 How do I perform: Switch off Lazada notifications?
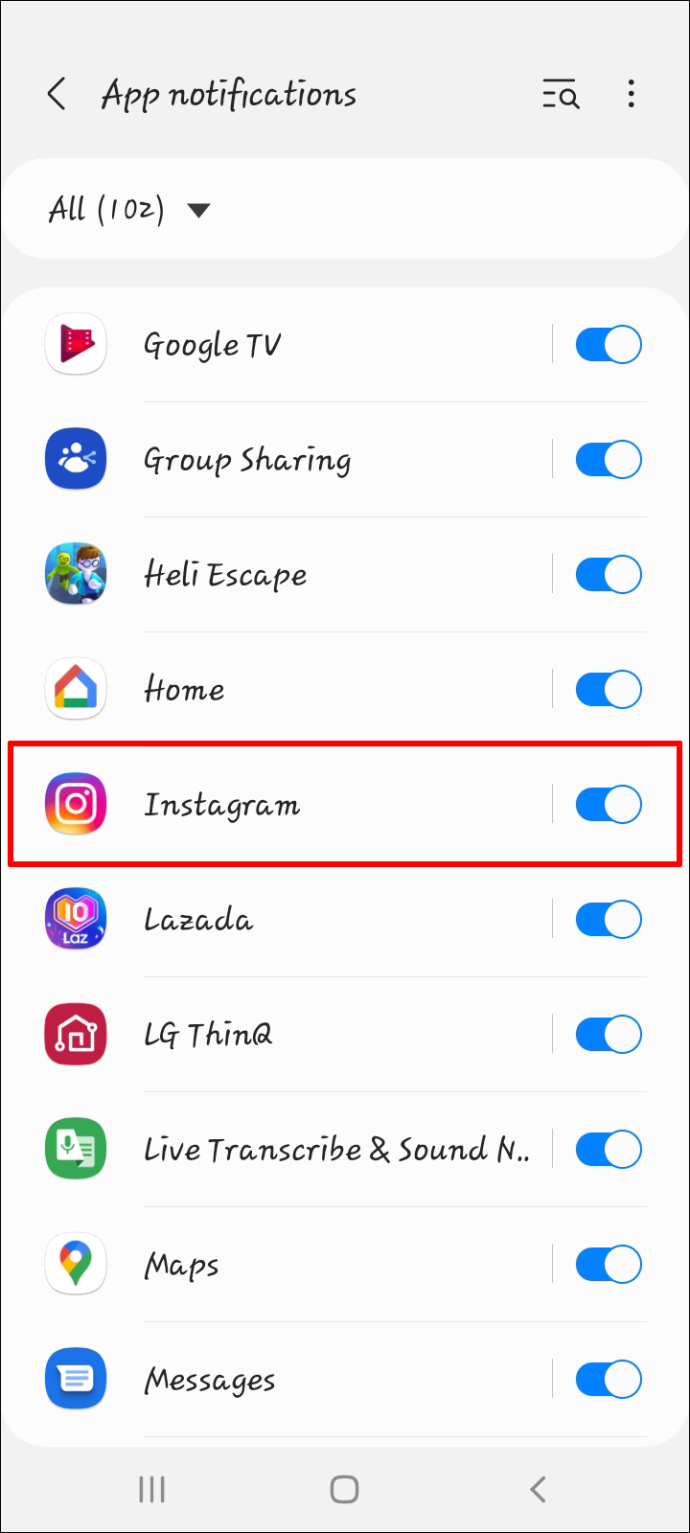607,920
